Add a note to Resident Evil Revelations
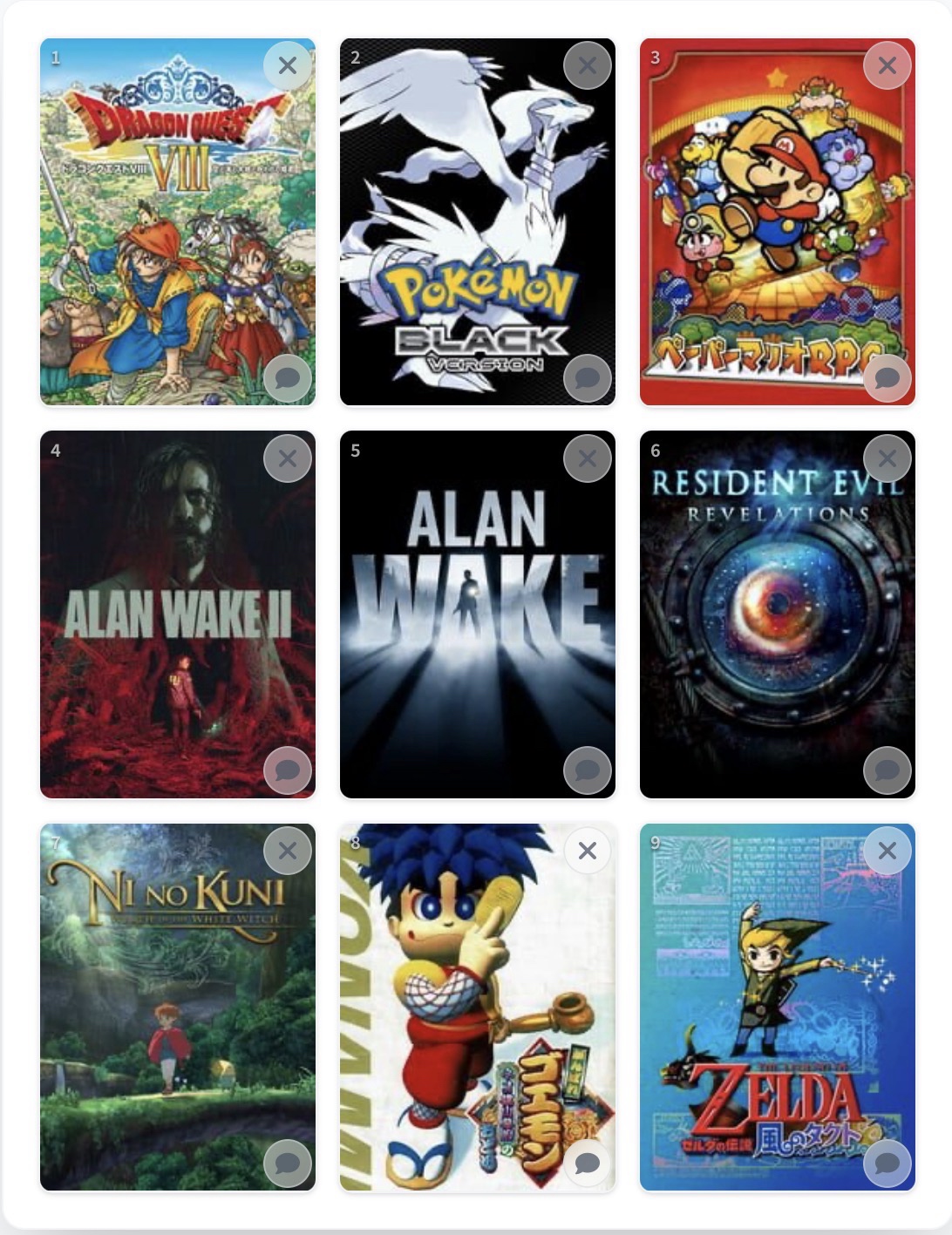This screenshot has height=1235, width=952. (887, 770)
